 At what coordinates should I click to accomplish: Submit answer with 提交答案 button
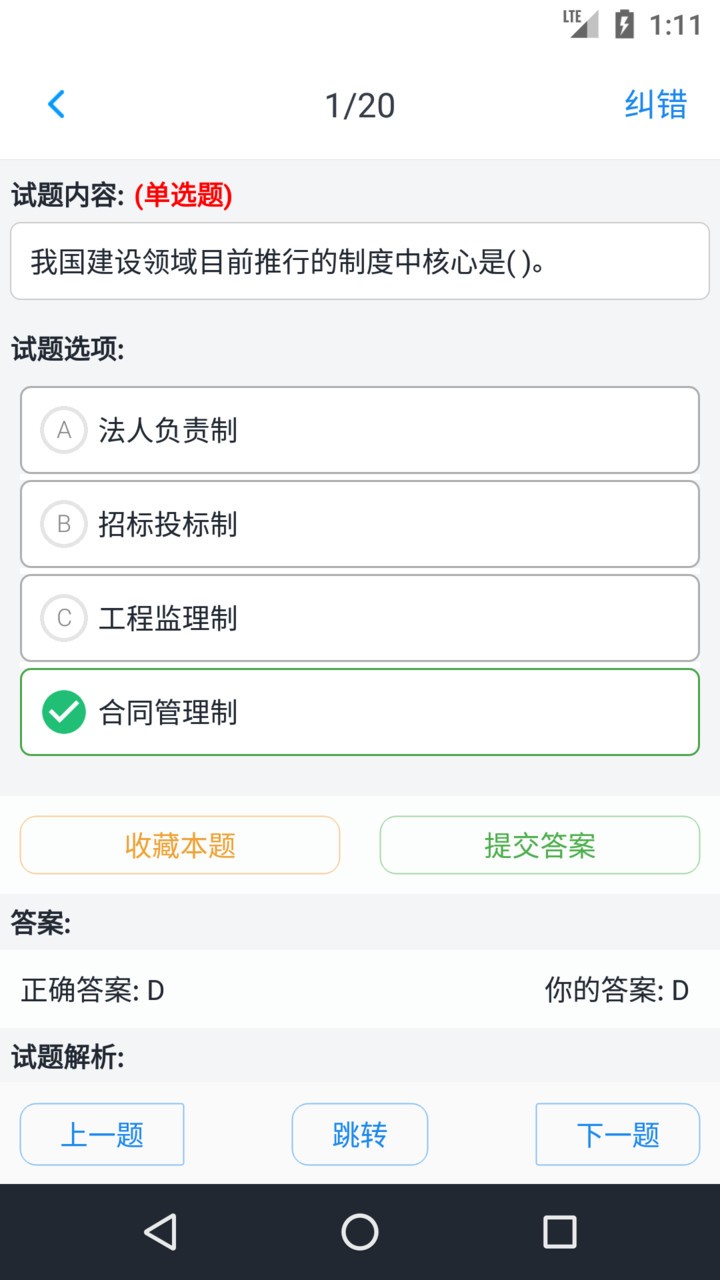pos(539,844)
